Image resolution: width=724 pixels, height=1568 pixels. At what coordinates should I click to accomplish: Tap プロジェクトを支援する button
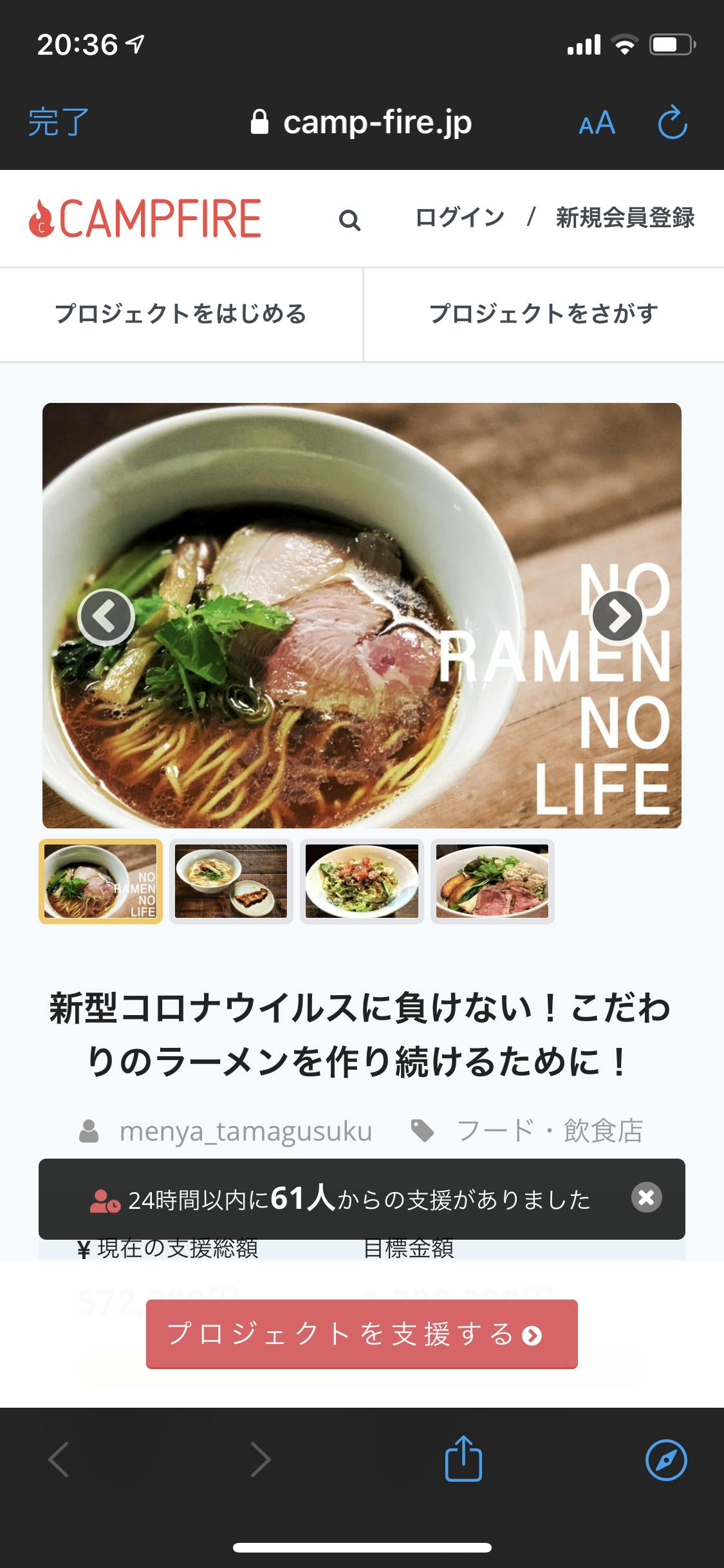tap(362, 1334)
